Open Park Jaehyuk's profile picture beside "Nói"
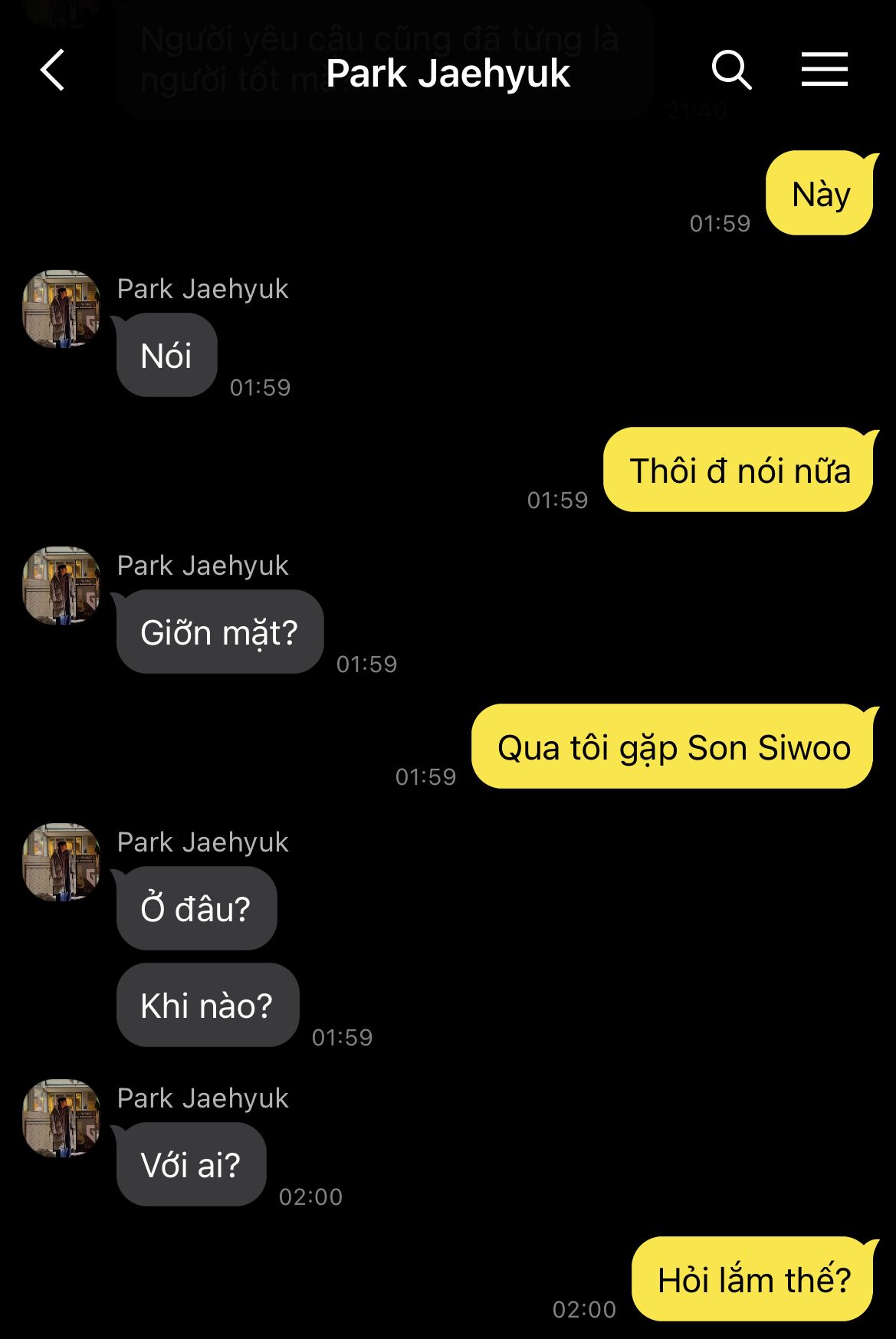 pyautogui.click(x=61, y=309)
